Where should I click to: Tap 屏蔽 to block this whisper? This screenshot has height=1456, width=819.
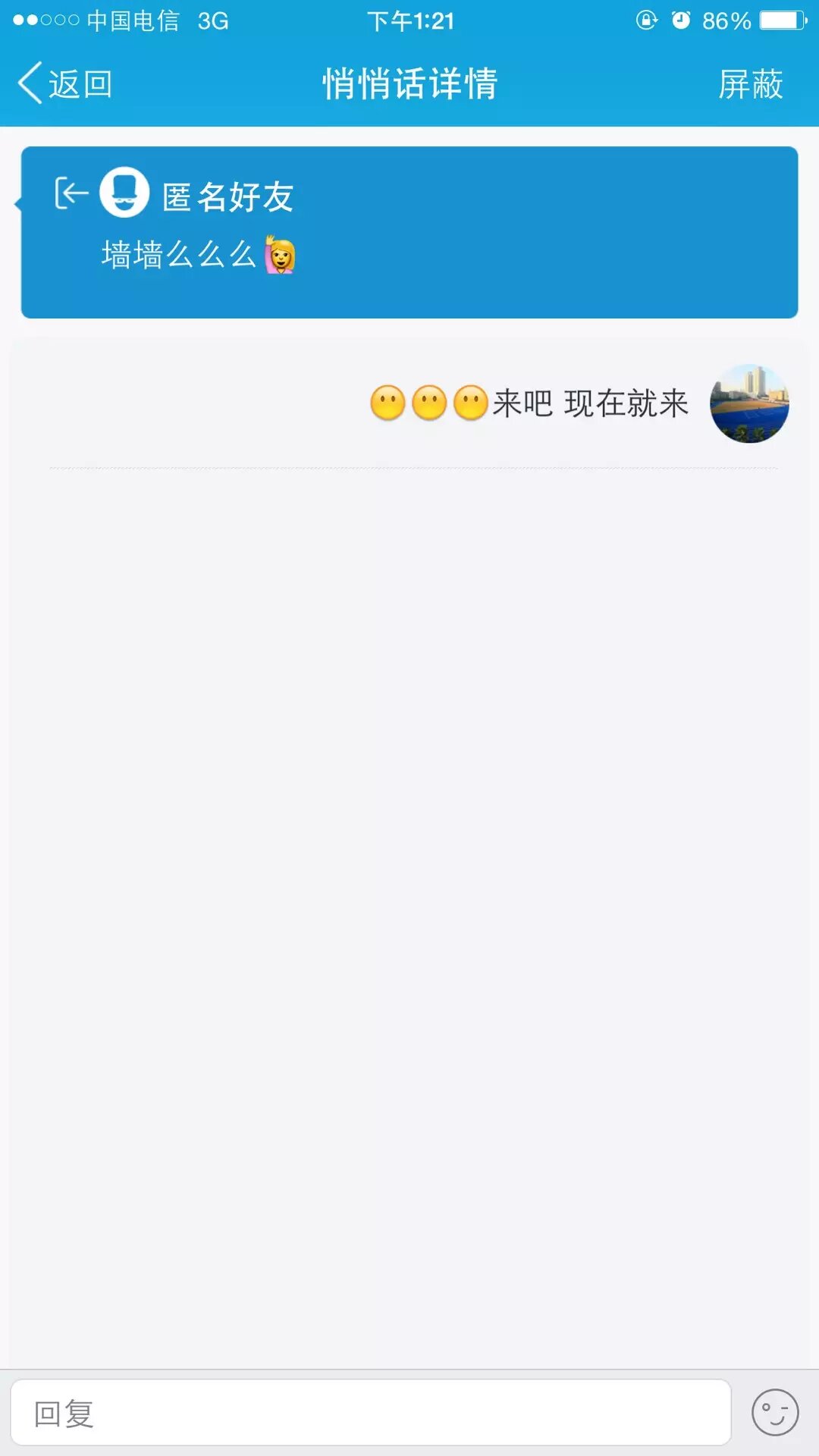coord(750,83)
